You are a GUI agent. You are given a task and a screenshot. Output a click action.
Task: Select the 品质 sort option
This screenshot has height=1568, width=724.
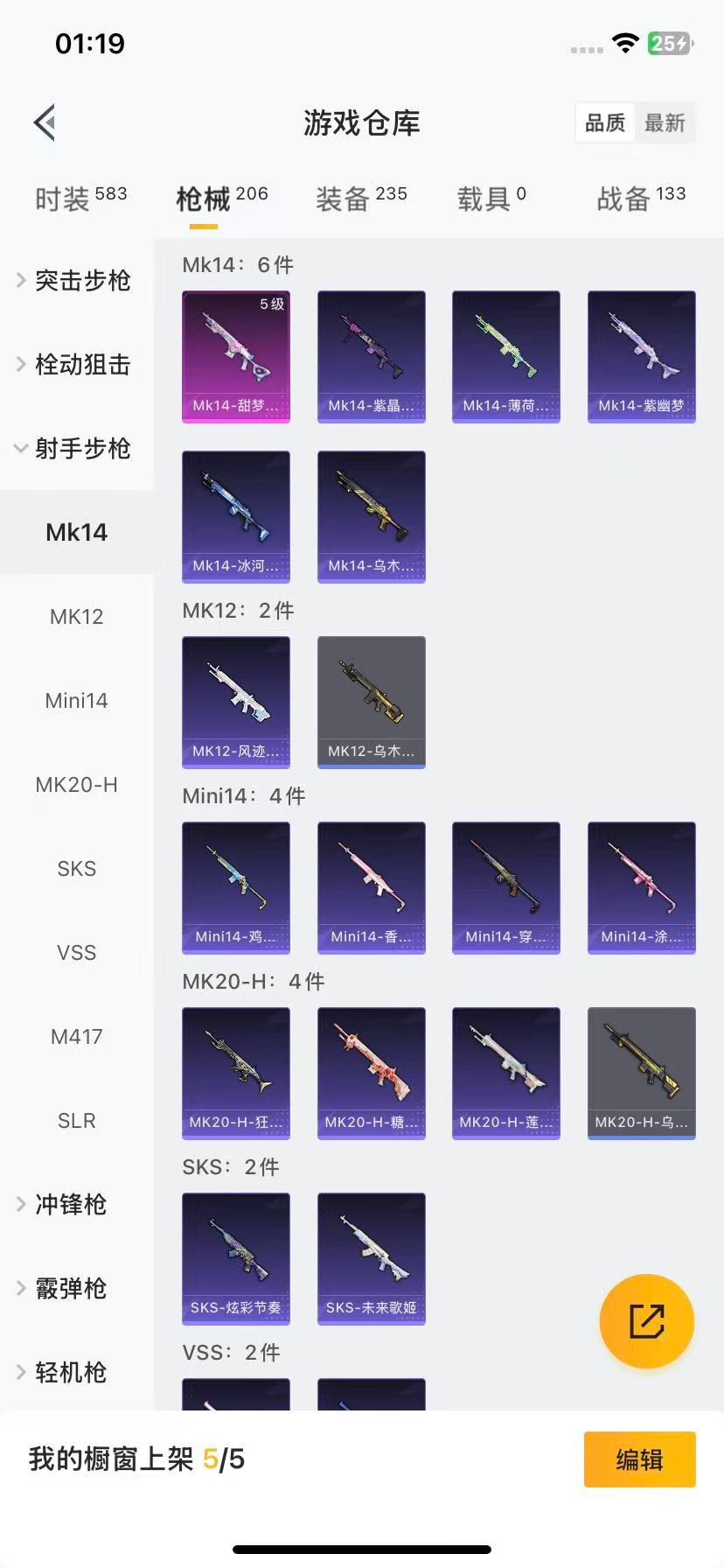[x=604, y=123]
